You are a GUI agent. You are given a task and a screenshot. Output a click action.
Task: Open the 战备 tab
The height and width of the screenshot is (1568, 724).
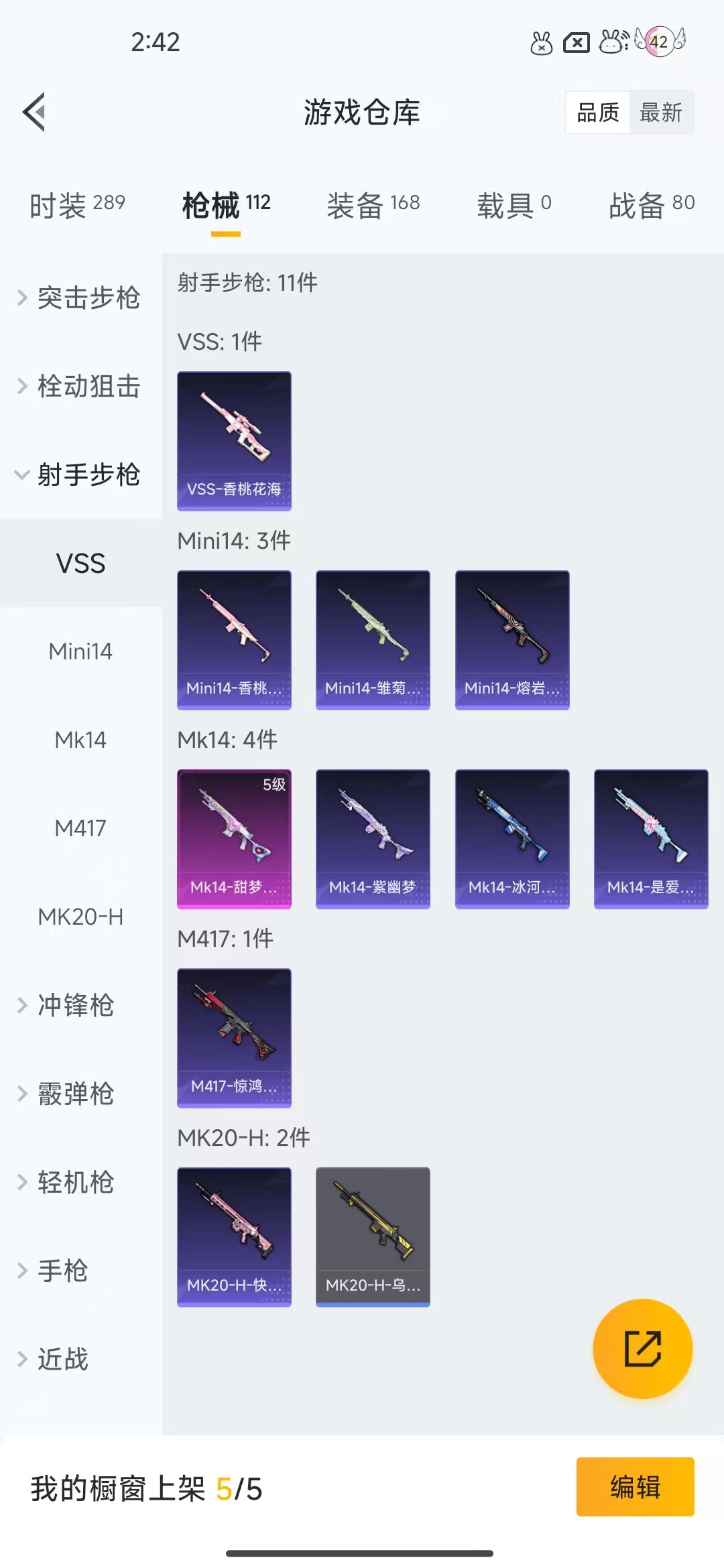[x=652, y=205]
